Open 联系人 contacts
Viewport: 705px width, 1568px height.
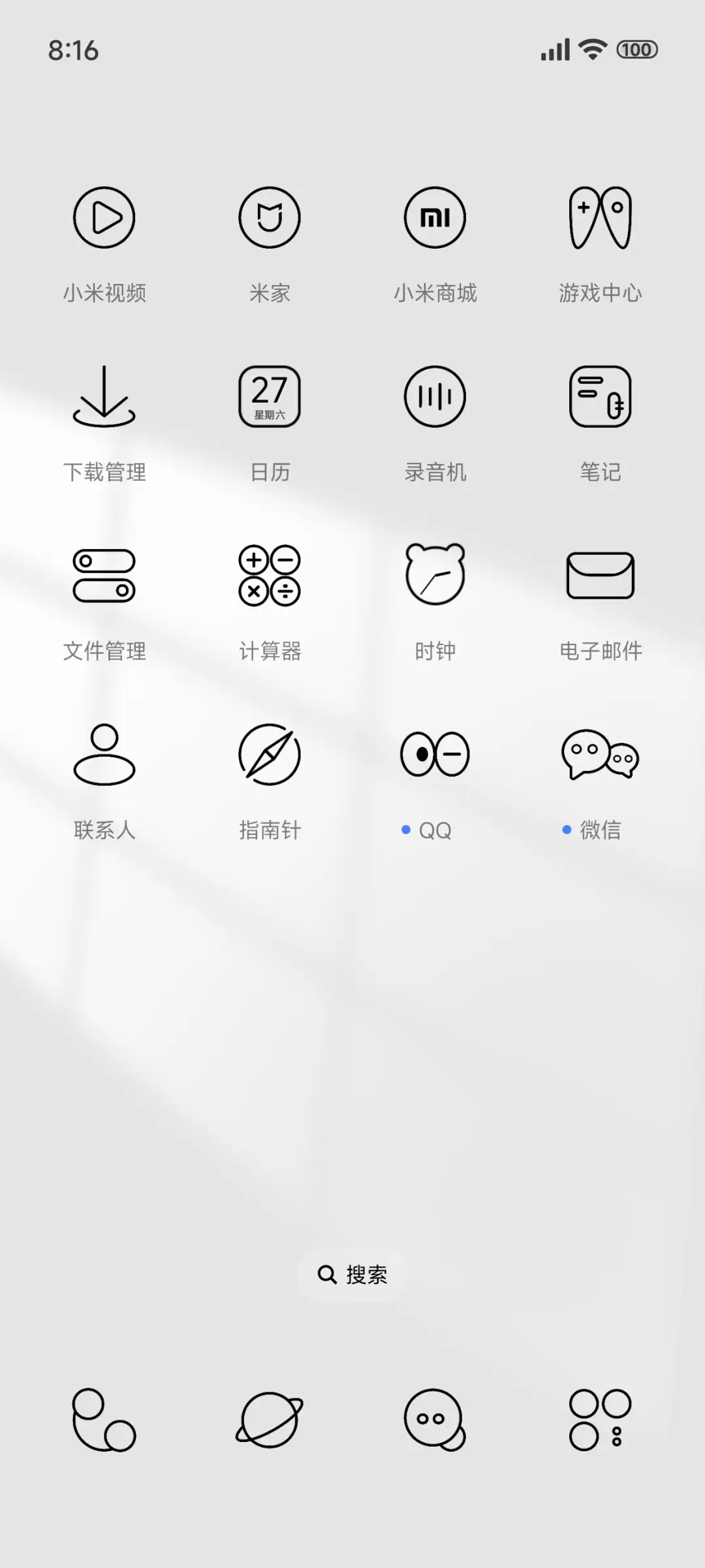click(104, 755)
